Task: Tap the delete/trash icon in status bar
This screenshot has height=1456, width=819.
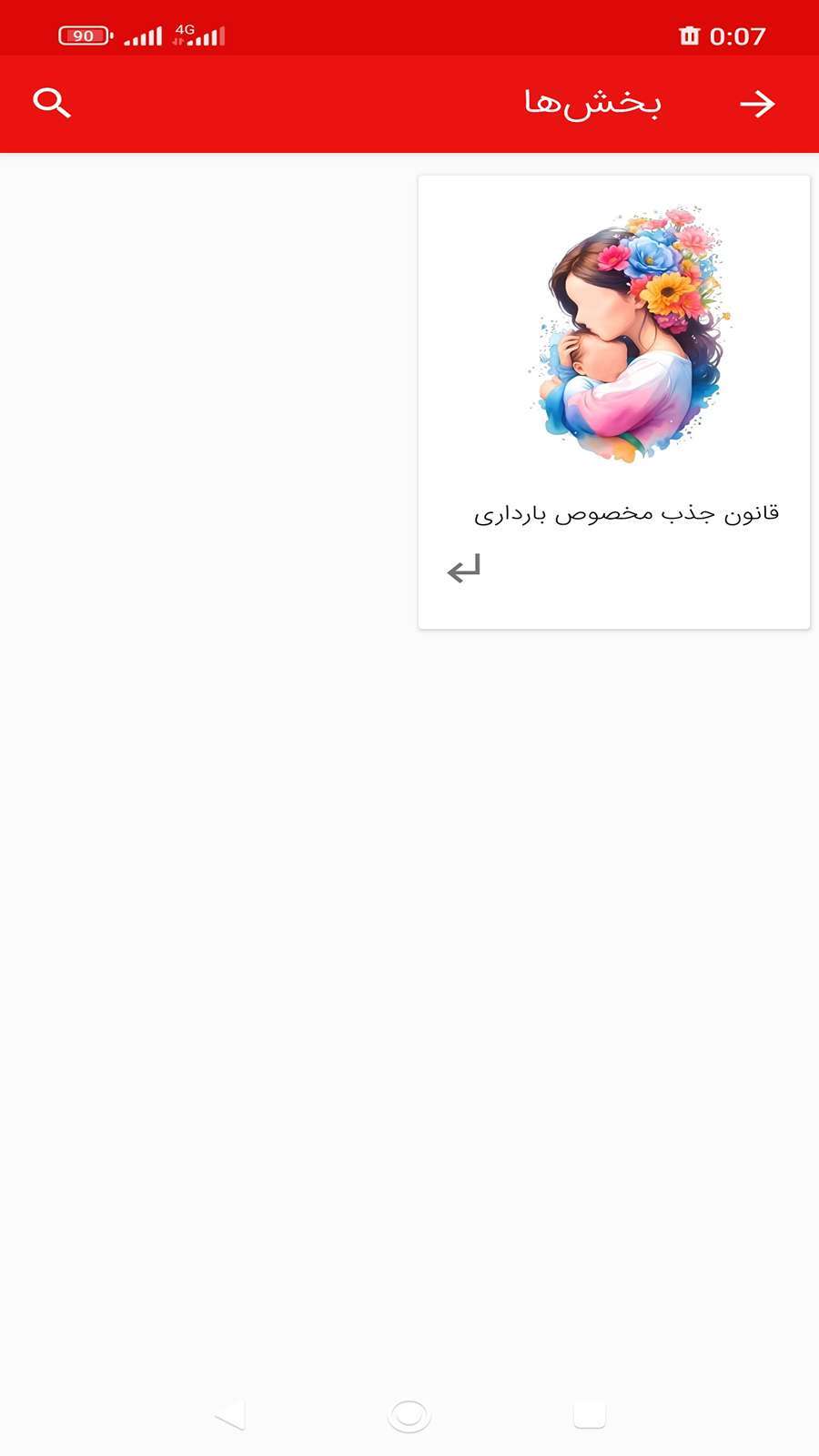Action: pyautogui.click(x=689, y=35)
